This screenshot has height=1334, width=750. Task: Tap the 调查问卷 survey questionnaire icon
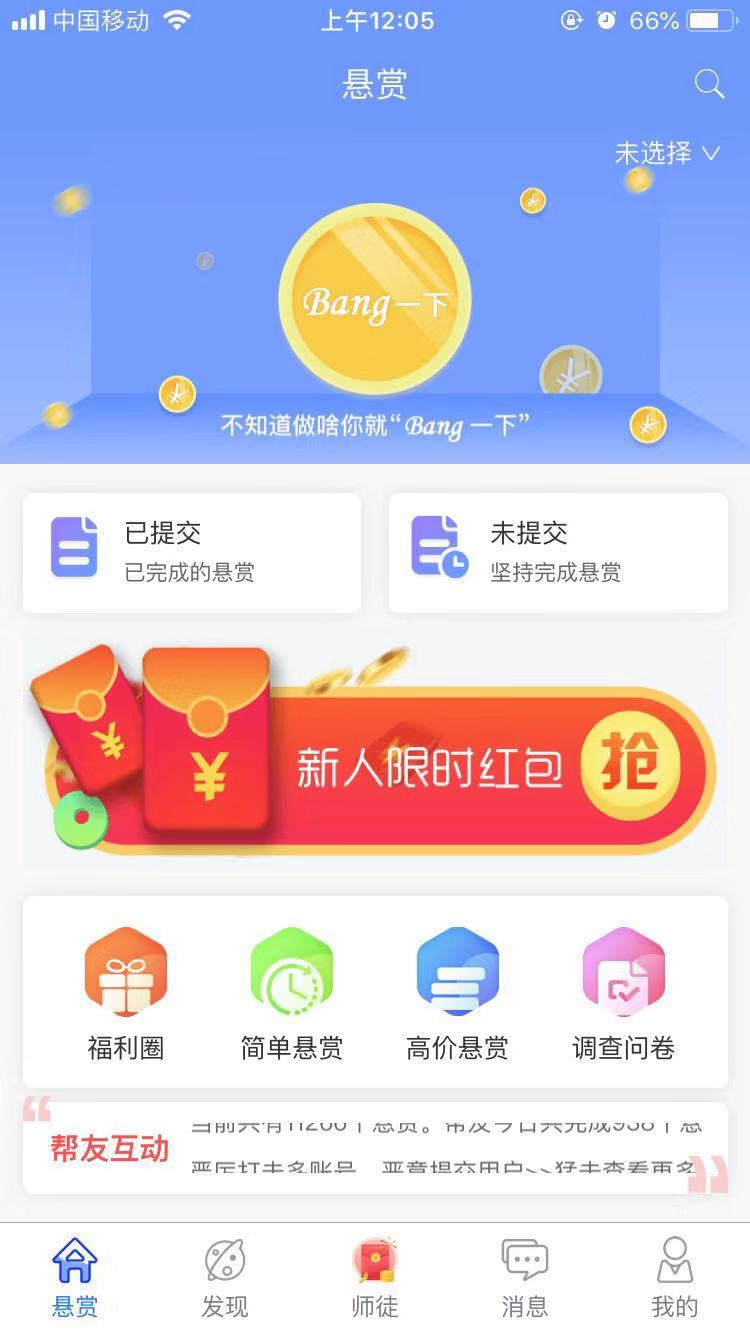pos(623,970)
